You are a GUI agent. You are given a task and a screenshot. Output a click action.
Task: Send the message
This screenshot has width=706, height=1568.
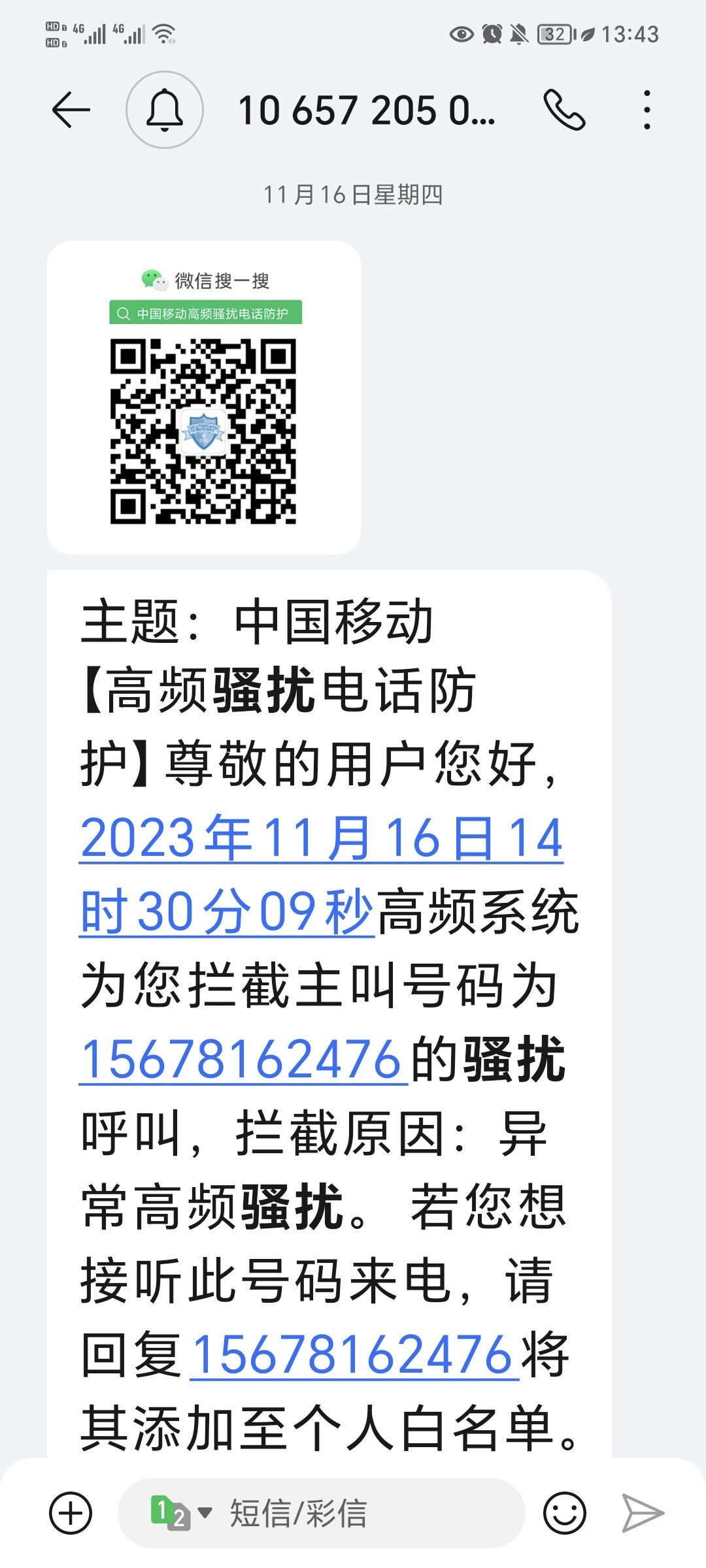[x=643, y=1513]
